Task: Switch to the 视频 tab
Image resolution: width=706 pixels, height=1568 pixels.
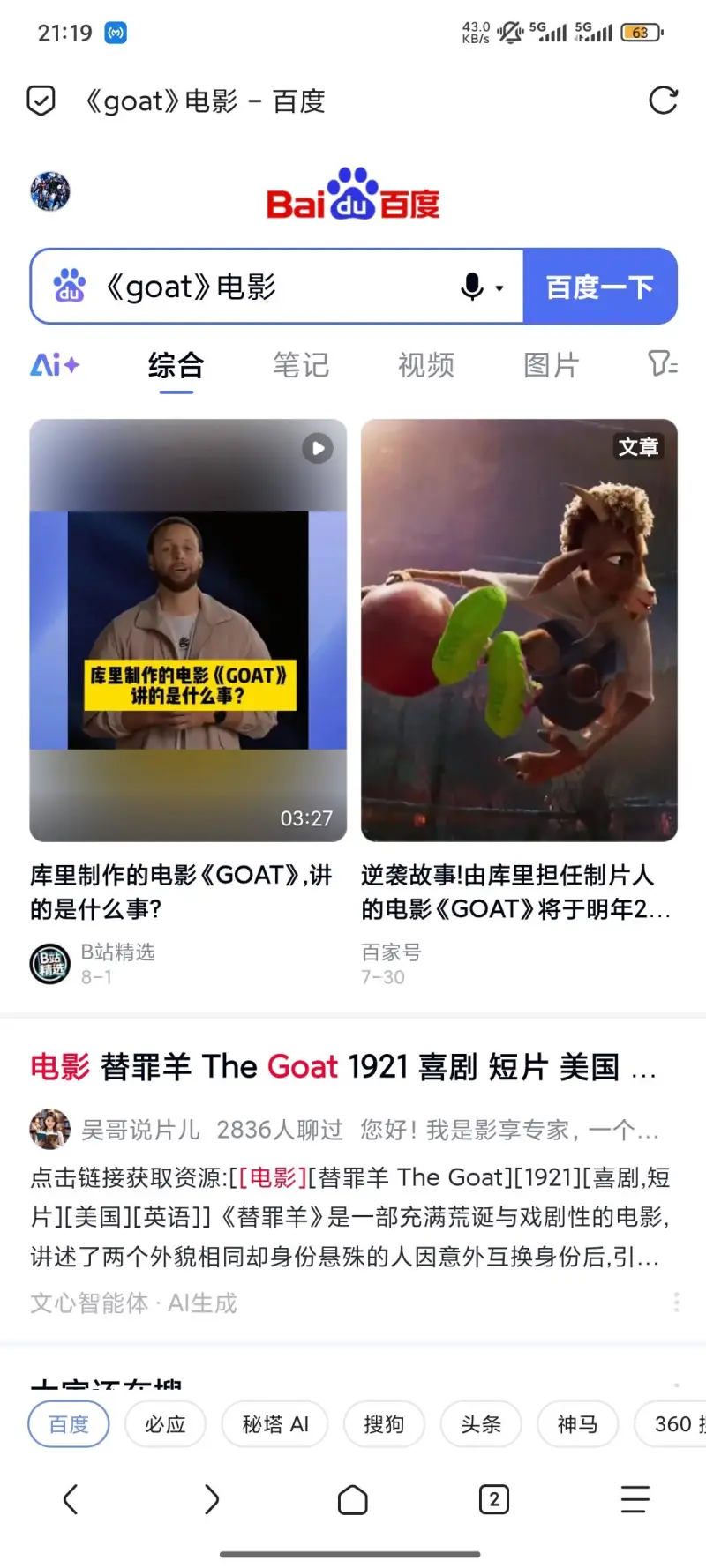Action: point(426,364)
